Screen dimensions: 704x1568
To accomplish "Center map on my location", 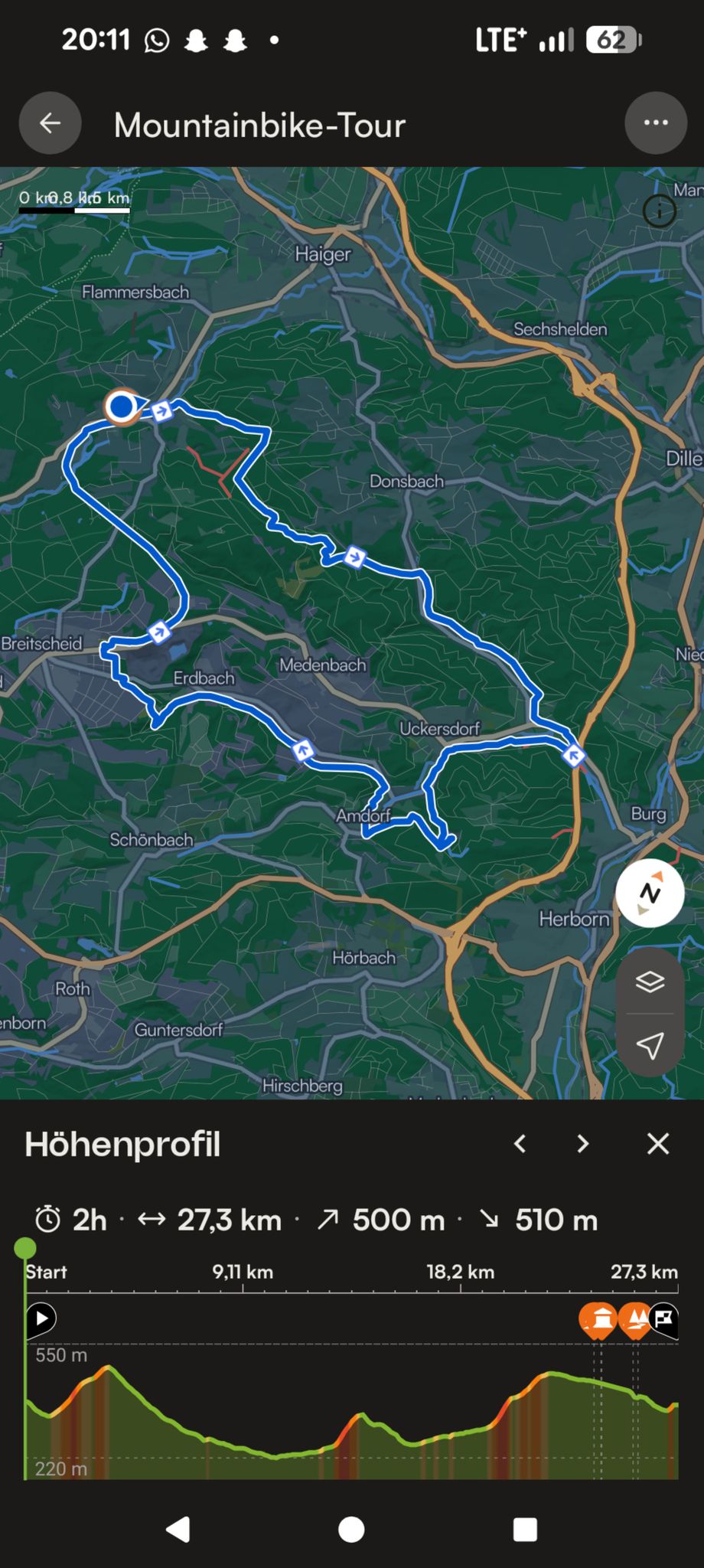I will point(650,1046).
